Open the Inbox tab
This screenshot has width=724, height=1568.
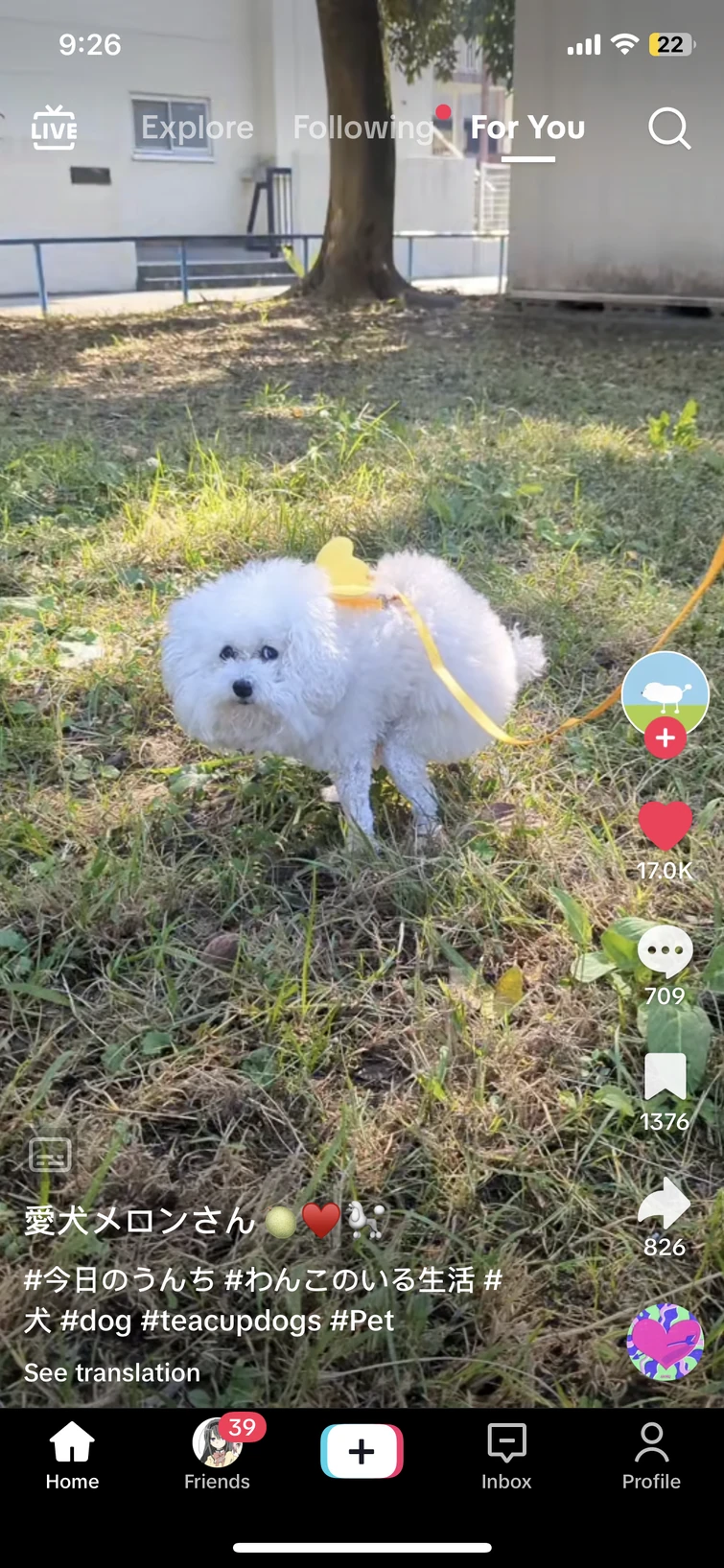click(x=506, y=1455)
